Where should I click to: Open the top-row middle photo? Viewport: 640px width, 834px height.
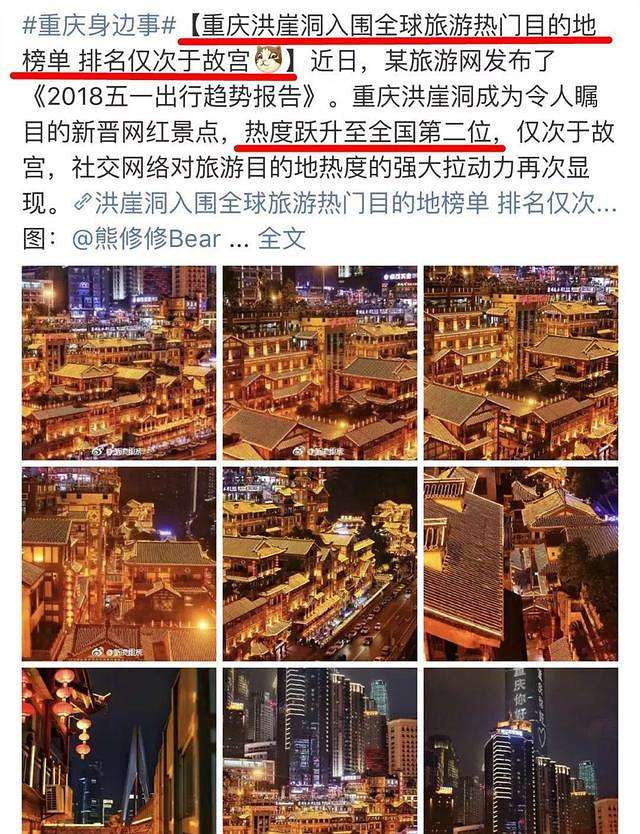tap(319, 362)
